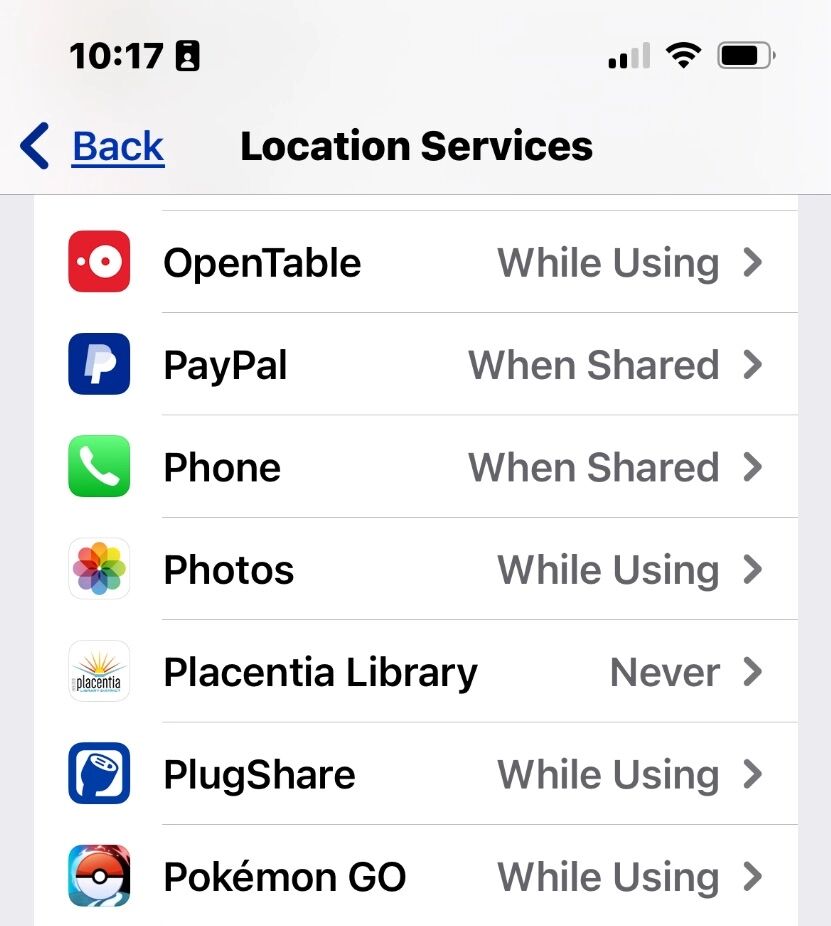Open PlugShare location settings

click(x=415, y=775)
